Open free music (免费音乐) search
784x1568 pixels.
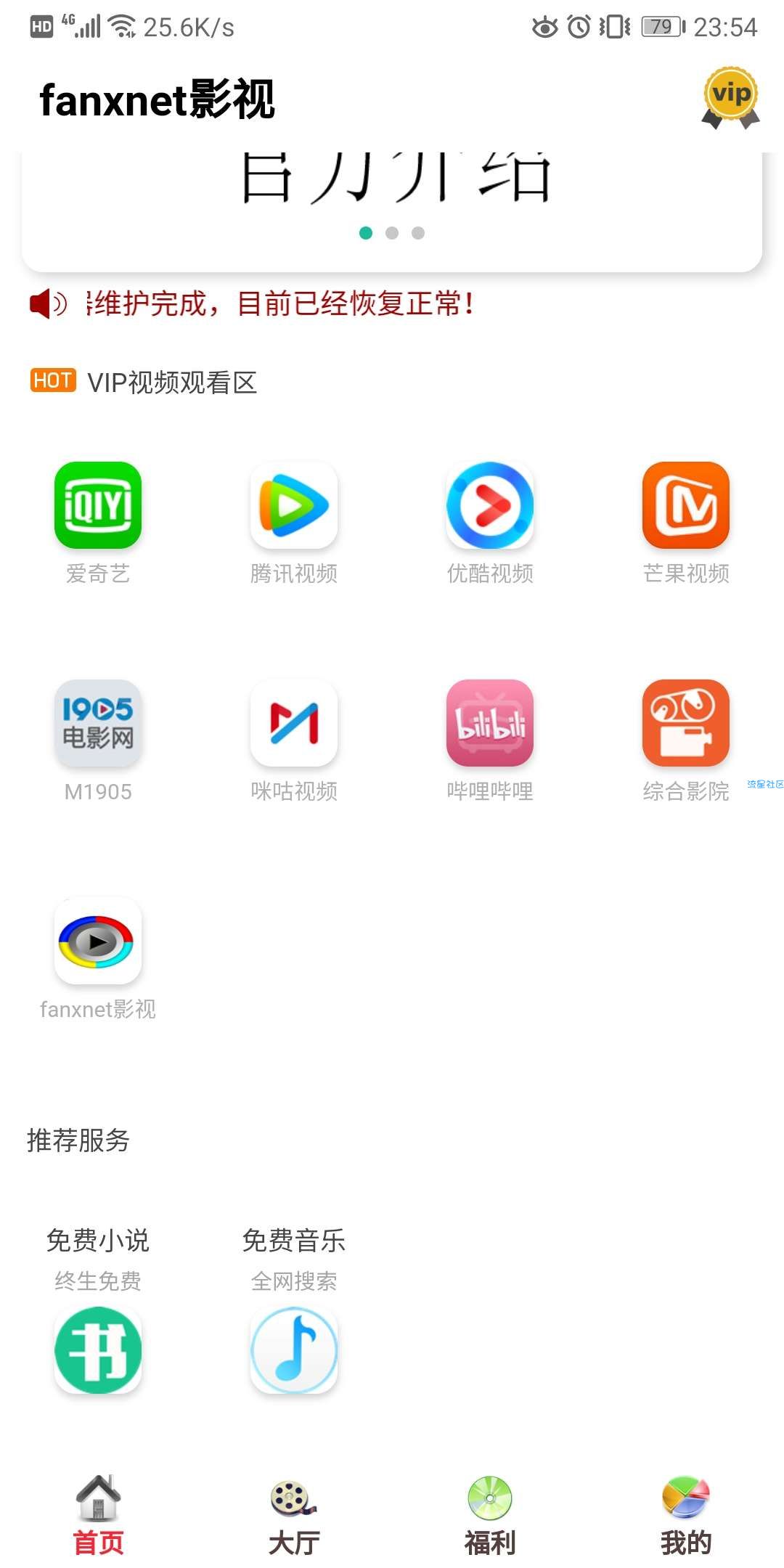(x=294, y=1349)
